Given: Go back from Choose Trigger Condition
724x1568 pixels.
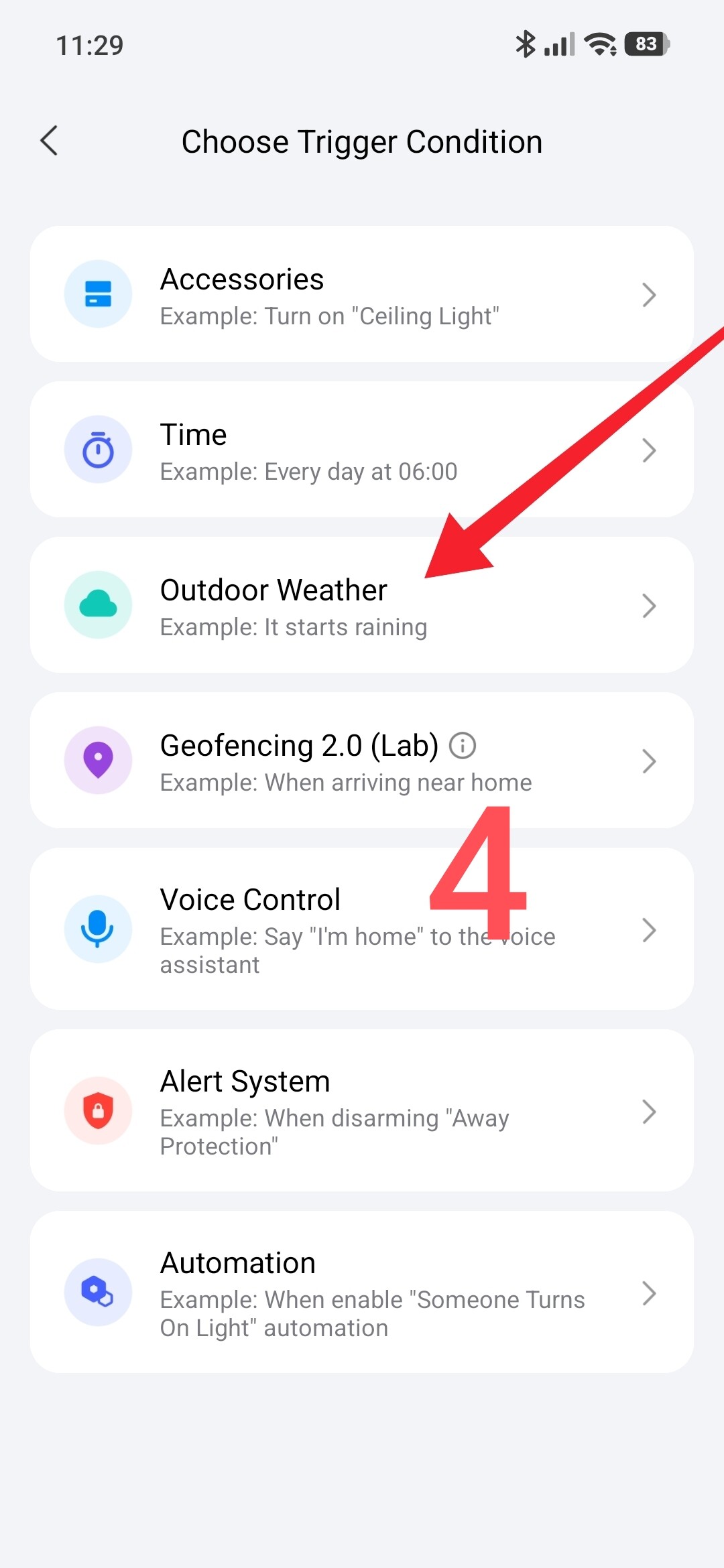Looking at the screenshot, I should 50,141.
